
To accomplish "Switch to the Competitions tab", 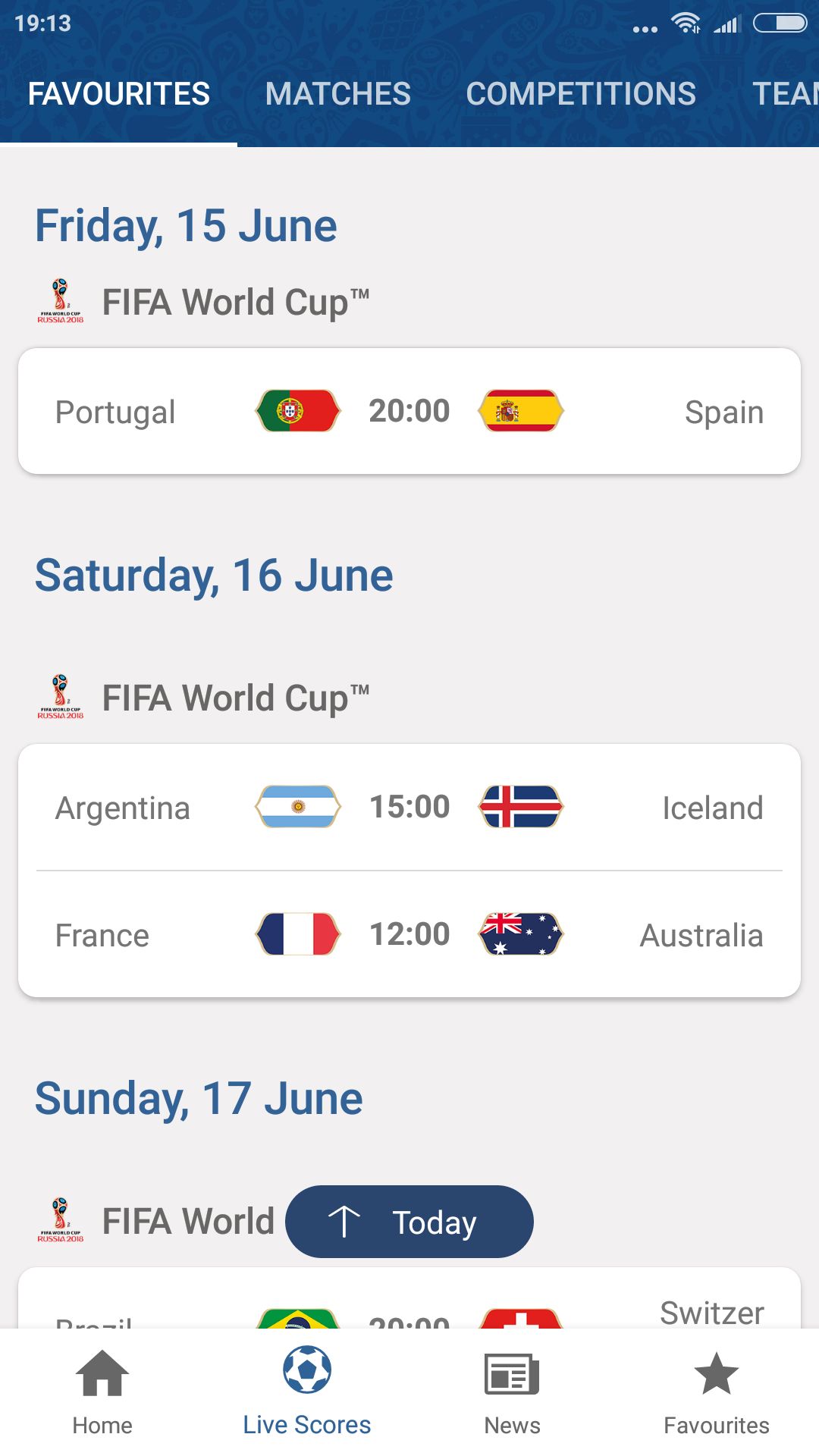I will coord(581,94).
